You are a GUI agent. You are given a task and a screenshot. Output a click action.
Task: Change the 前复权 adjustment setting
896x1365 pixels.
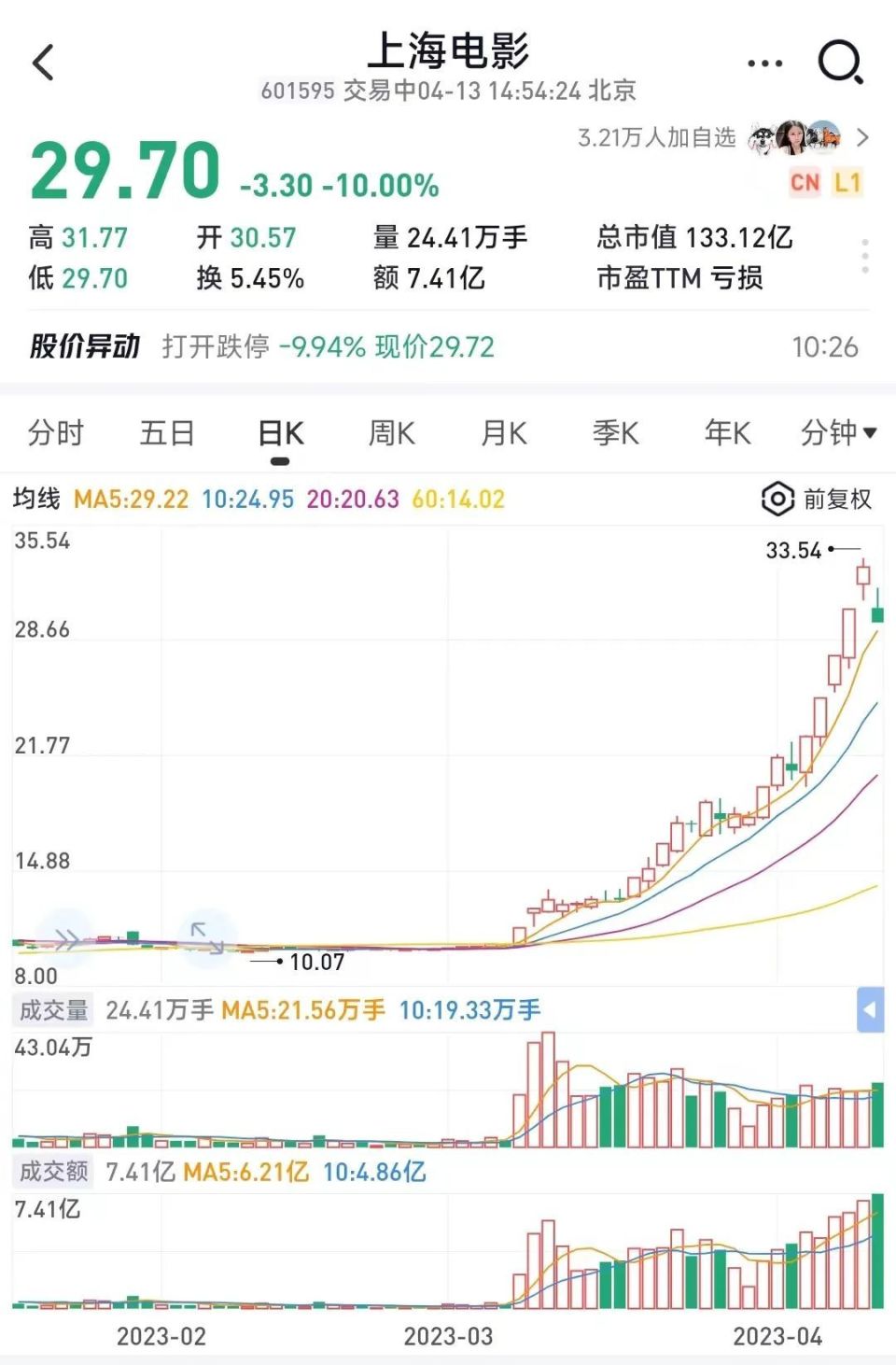(x=817, y=500)
